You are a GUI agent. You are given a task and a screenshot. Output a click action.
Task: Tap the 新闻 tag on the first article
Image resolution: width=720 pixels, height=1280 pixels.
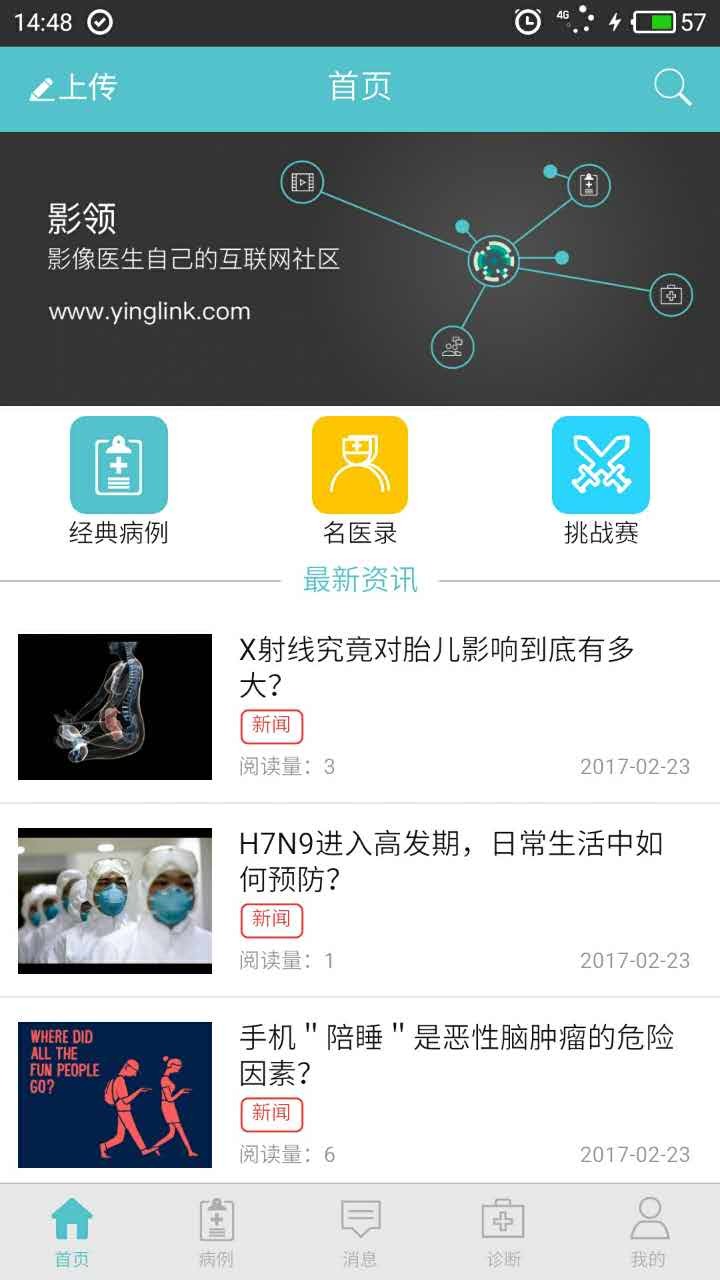(271, 726)
